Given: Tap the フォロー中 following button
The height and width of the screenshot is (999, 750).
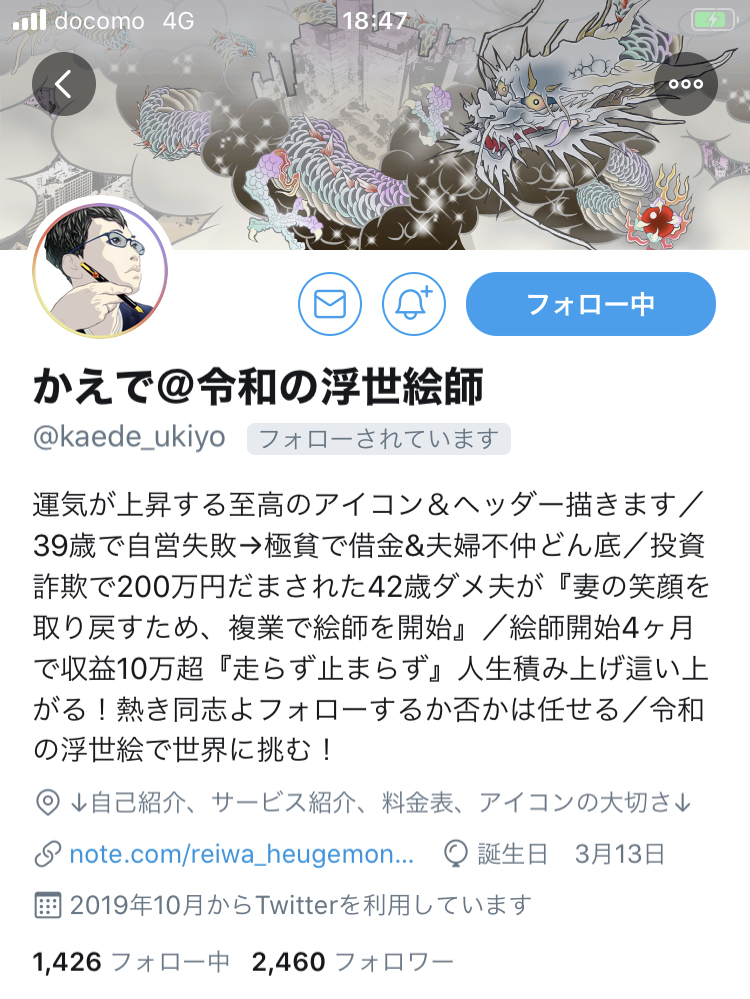Looking at the screenshot, I should click(590, 304).
